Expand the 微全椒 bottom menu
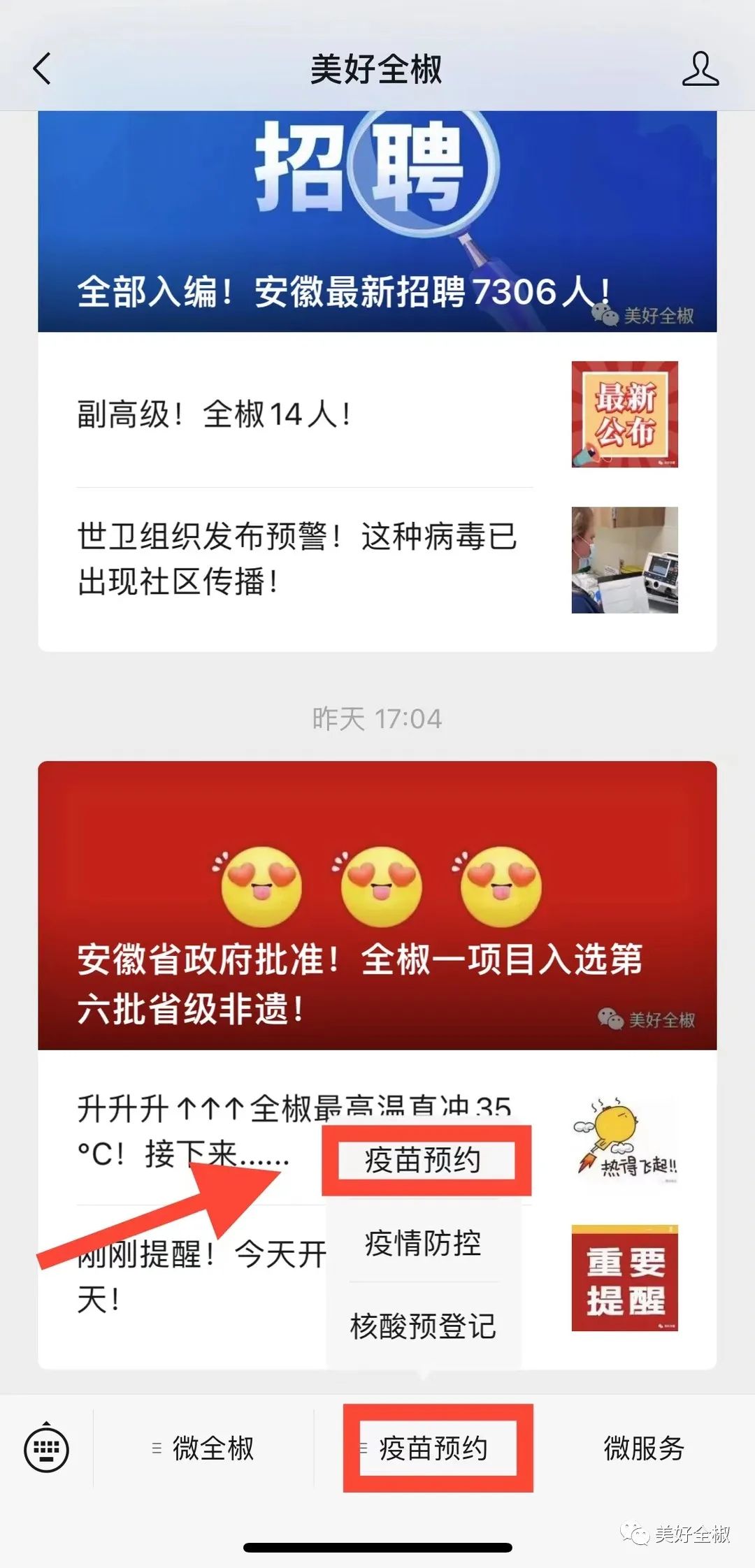Screen dimensions: 755x1568 click(x=204, y=1449)
